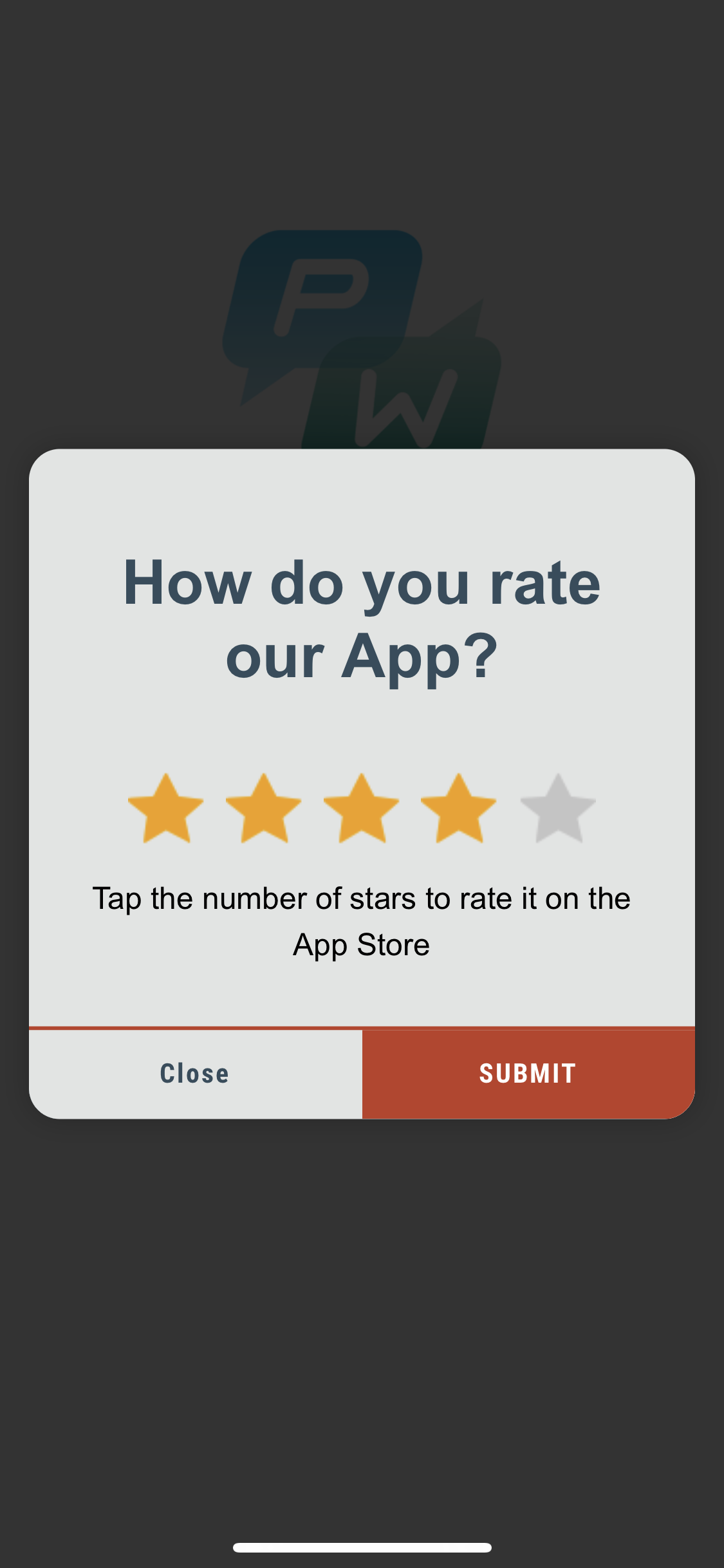Image resolution: width=724 pixels, height=1568 pixels.
Task: Give the app five stars
Action: pyautogui.click(x=558, y=810)
